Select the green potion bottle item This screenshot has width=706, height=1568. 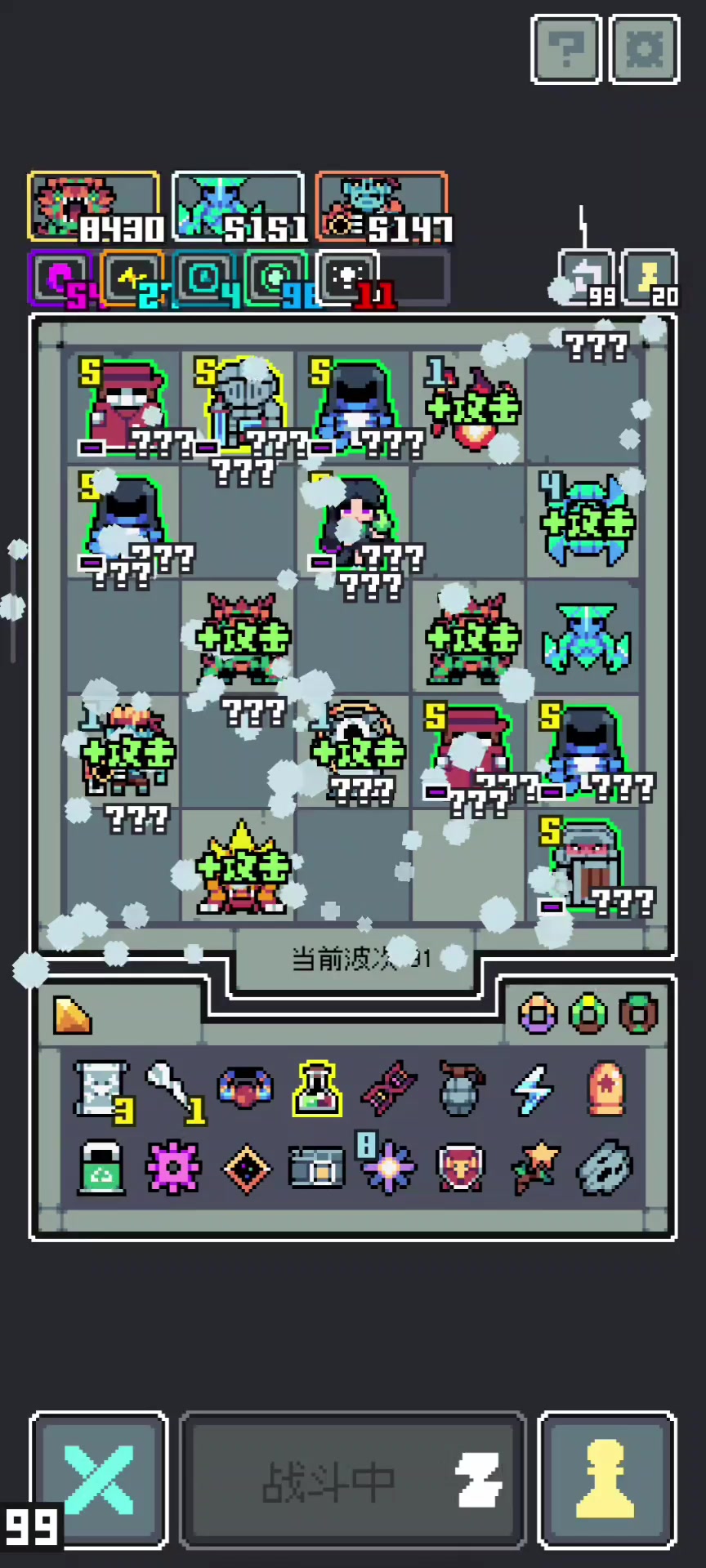coord(317,1089)
